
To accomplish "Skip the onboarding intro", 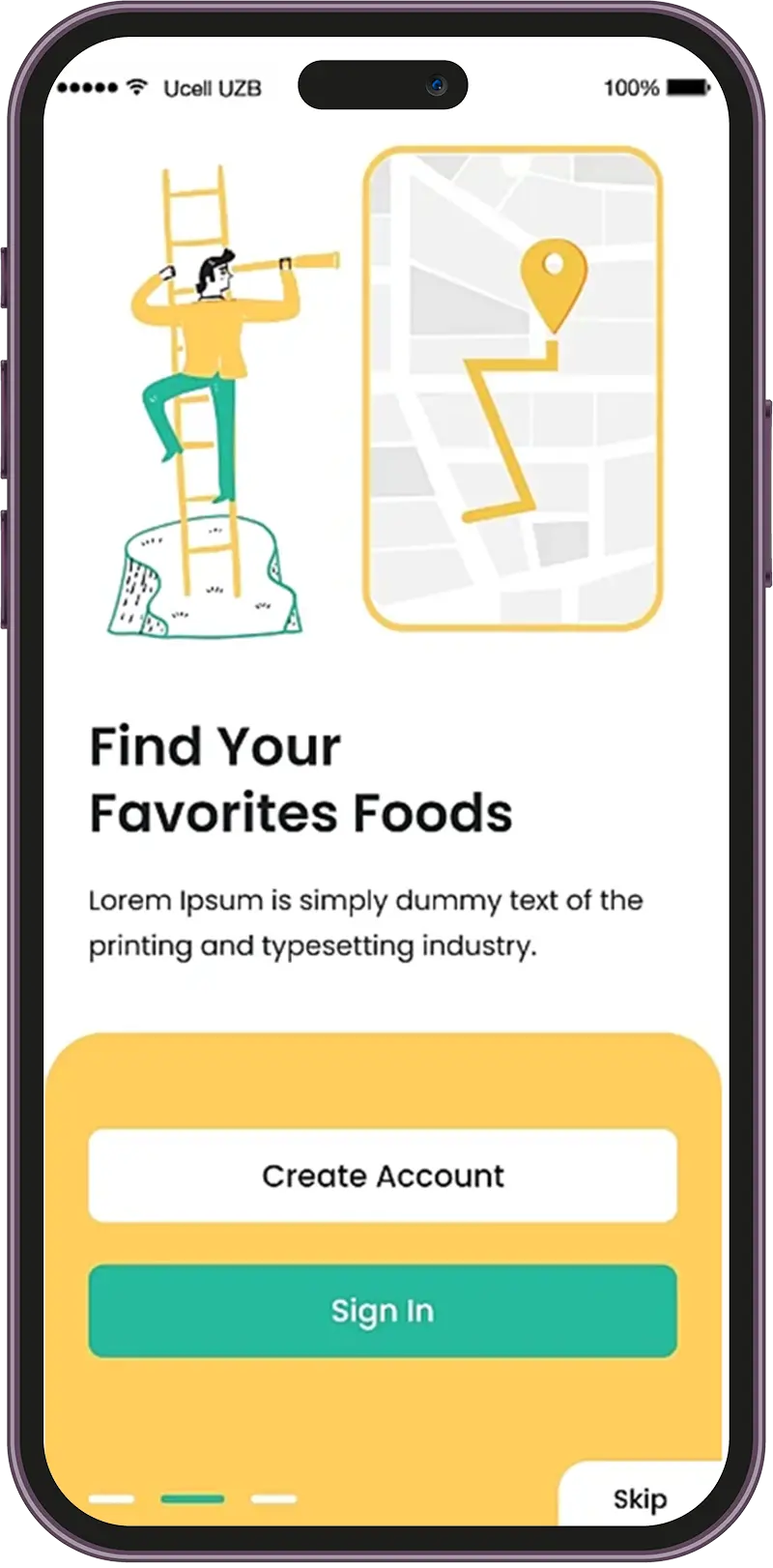I will click(x=640, y=1498).
